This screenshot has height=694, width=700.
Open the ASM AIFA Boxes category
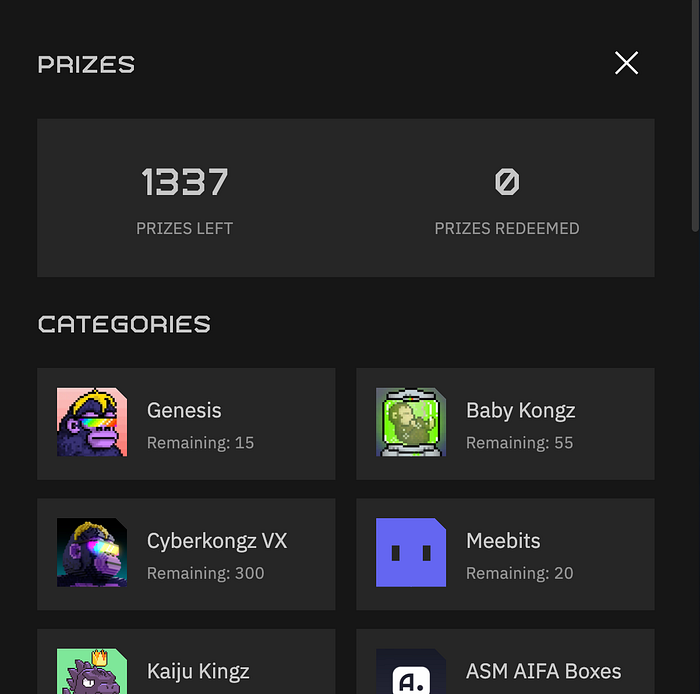pyautogui.click(x=505, y=661)
